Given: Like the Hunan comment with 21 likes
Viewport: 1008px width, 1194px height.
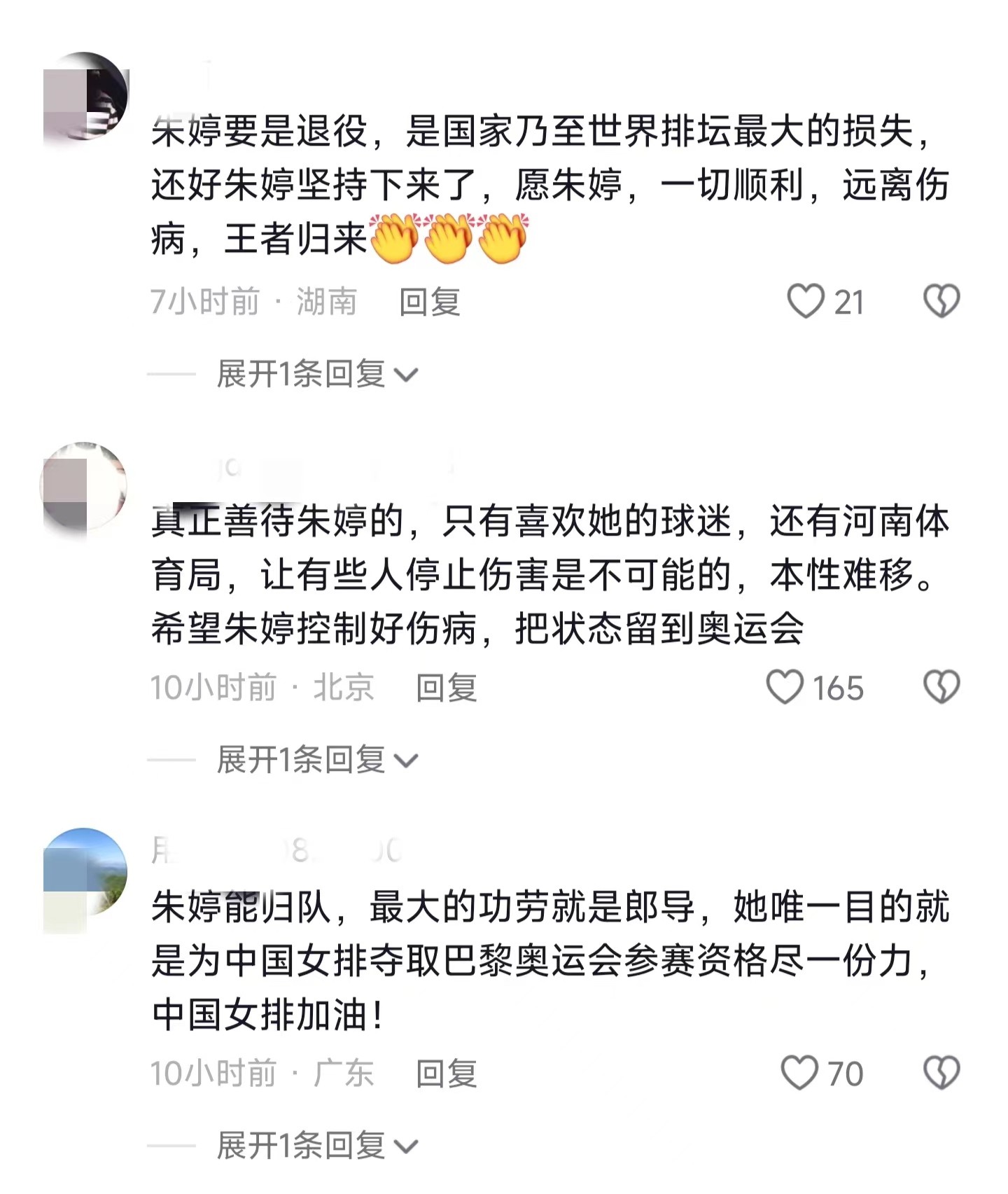Looking at the screenshot, I should coord(806,302).
